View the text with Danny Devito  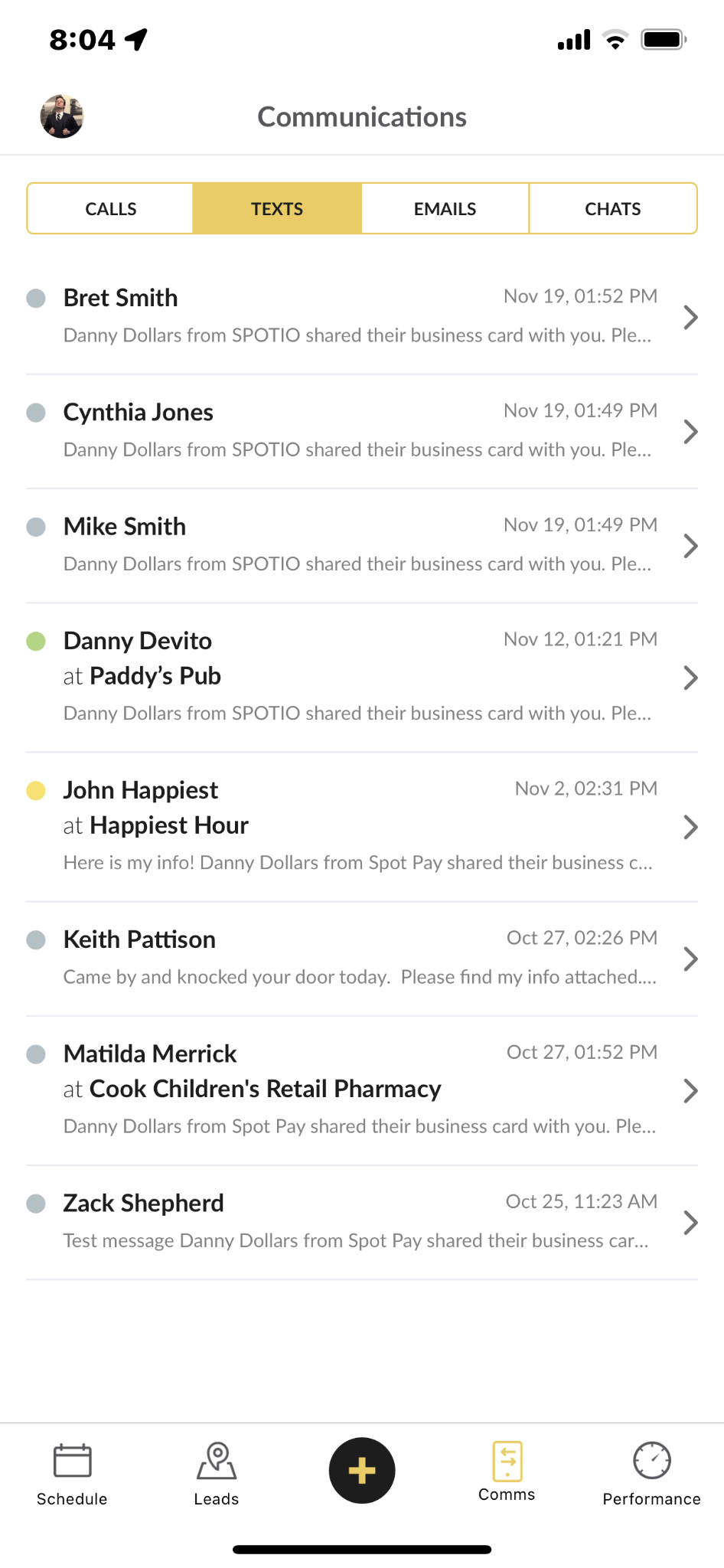[362, 678]
